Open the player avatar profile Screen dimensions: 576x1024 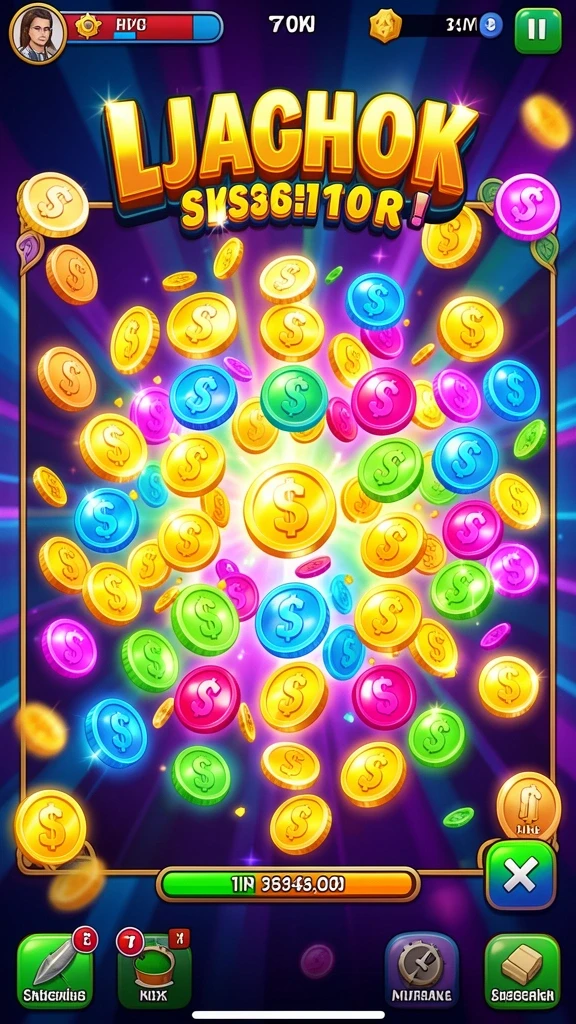[39, 33]
